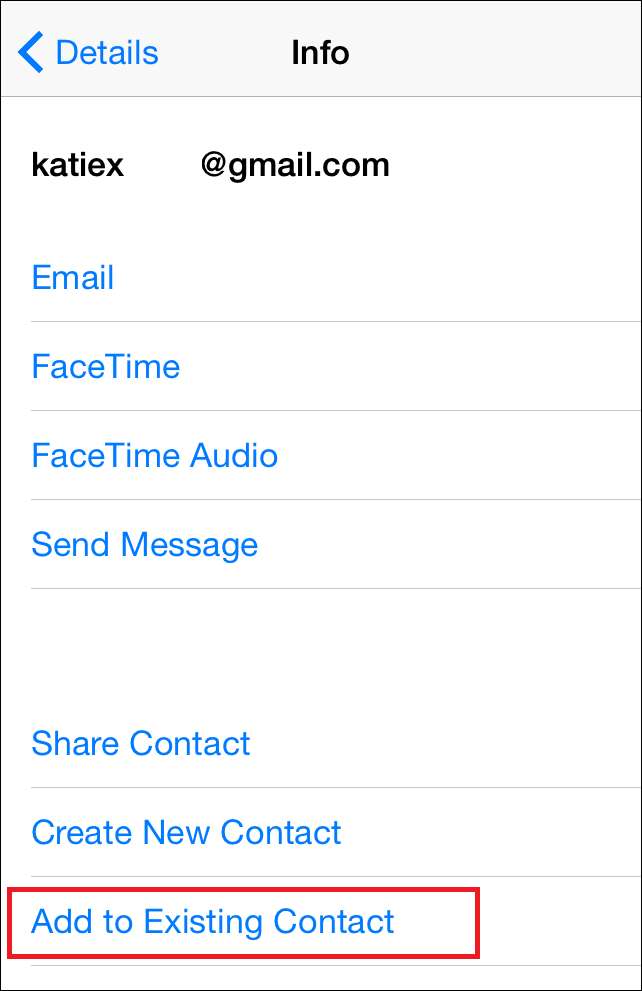
Task: Start a FaceTime video call
Action: (x=106, y=366)
